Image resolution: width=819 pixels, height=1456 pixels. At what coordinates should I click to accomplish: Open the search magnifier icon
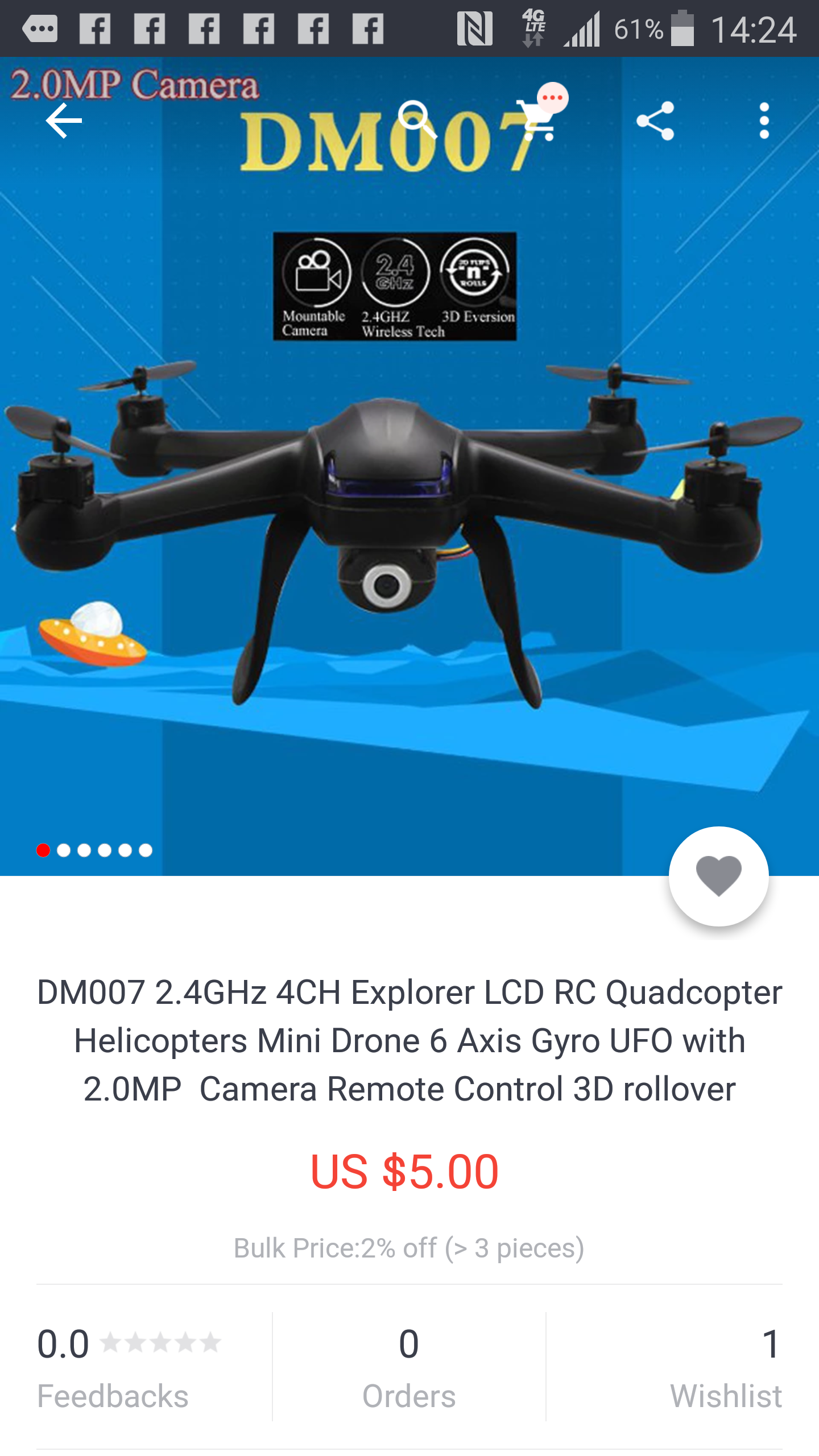tap(417, 119)
